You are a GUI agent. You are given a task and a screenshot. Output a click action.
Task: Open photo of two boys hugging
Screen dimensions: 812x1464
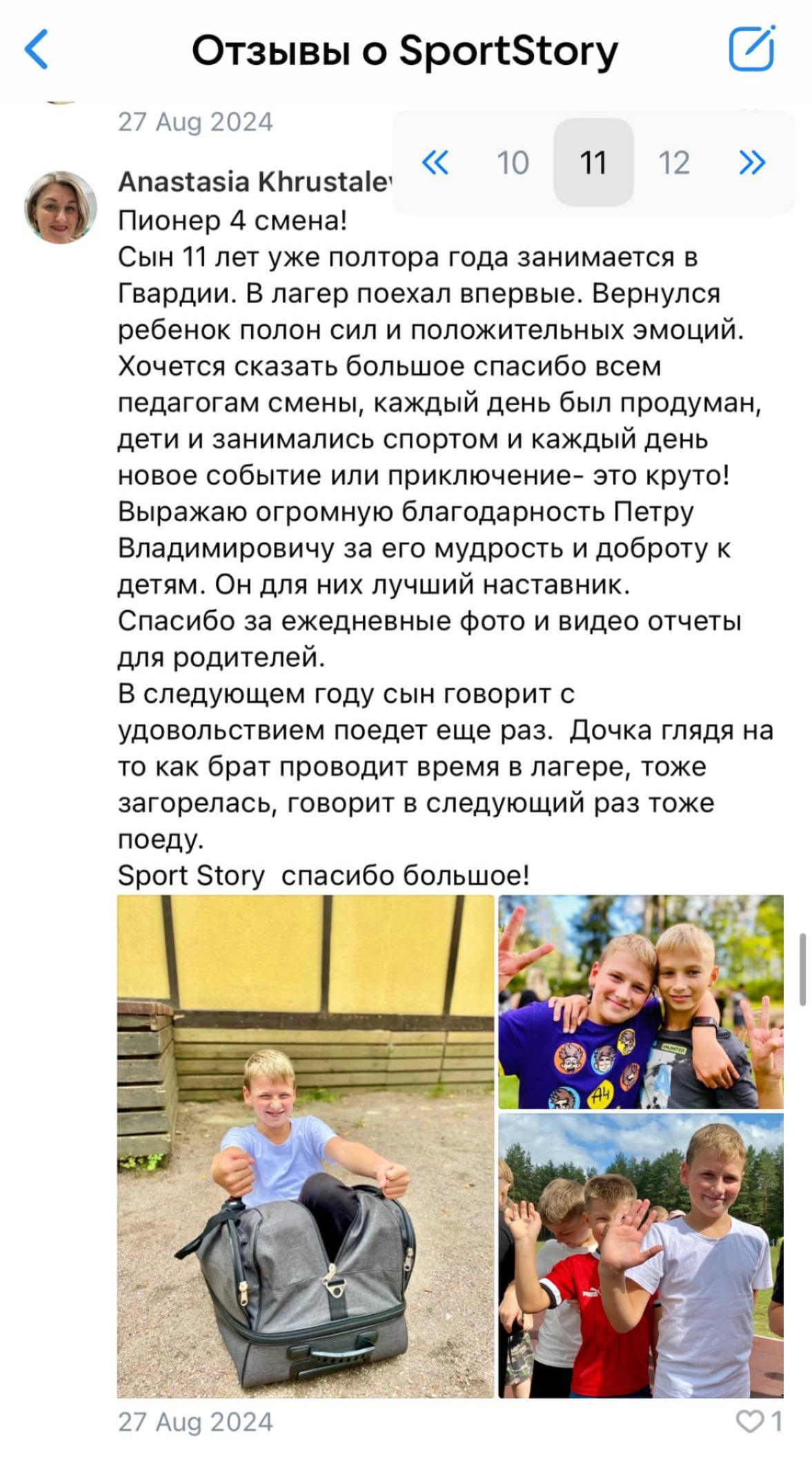[640, 1001]
